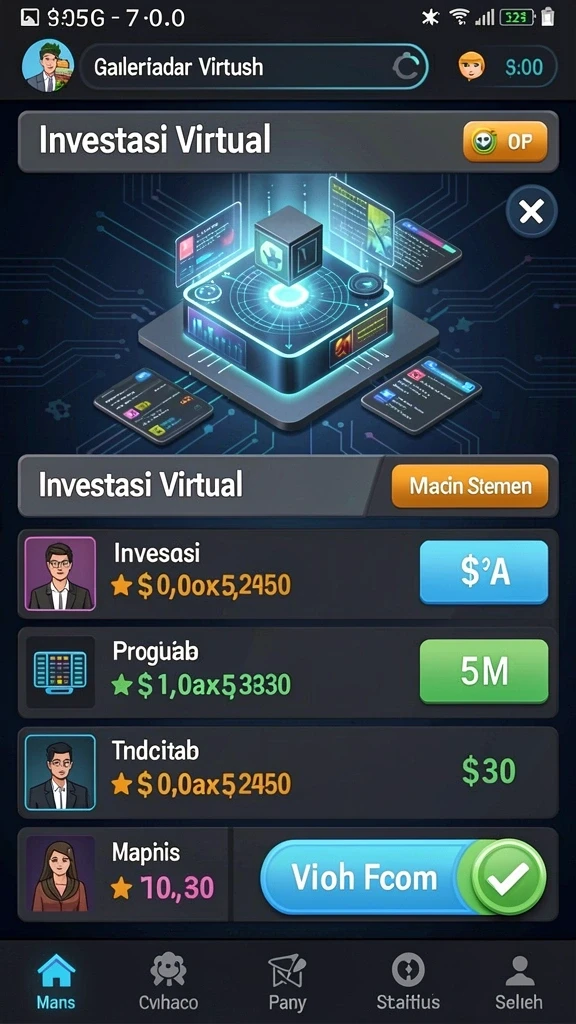Close the Investasi Virtual banner
The height and width of the screenshot is (1024, 576).
532,212
